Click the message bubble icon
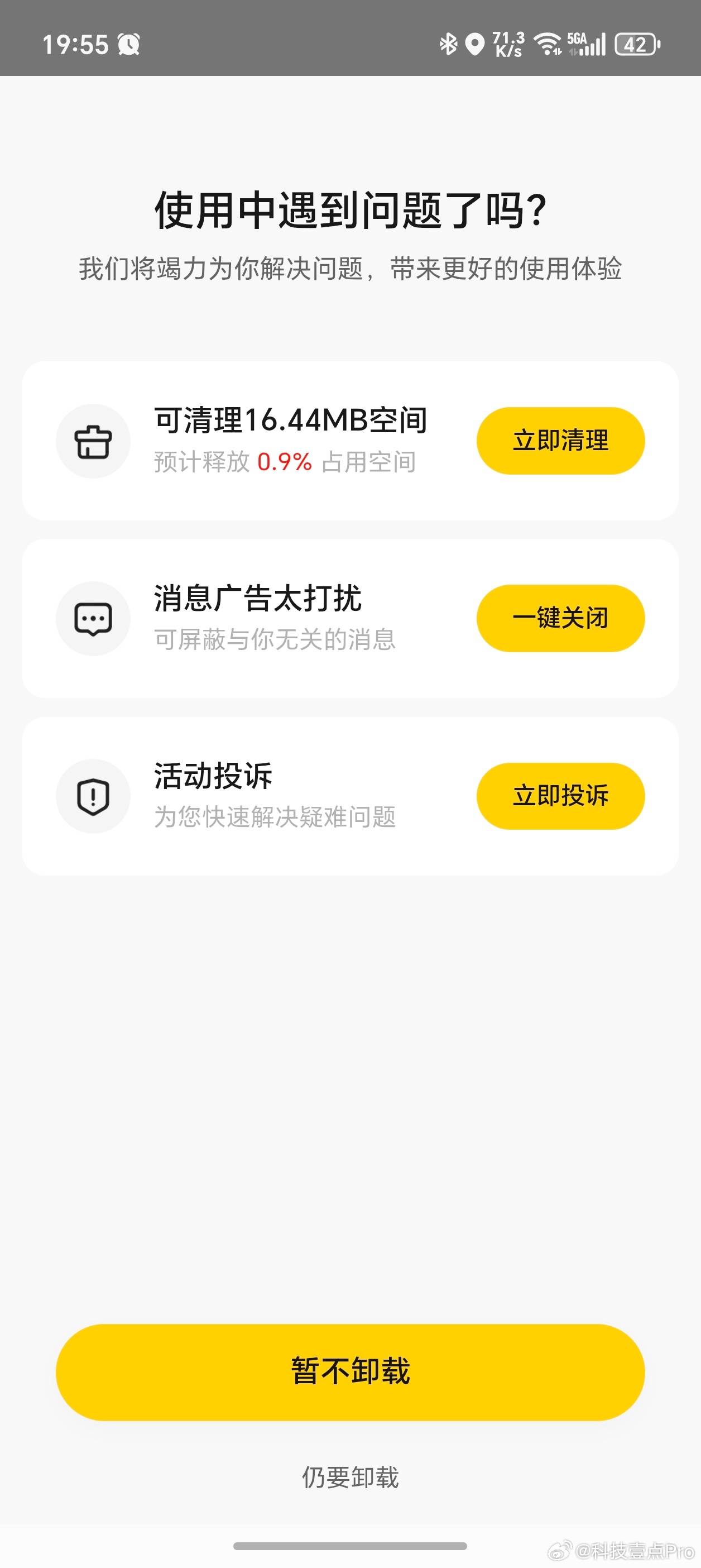701x1568 pixels. click(93, 618)
